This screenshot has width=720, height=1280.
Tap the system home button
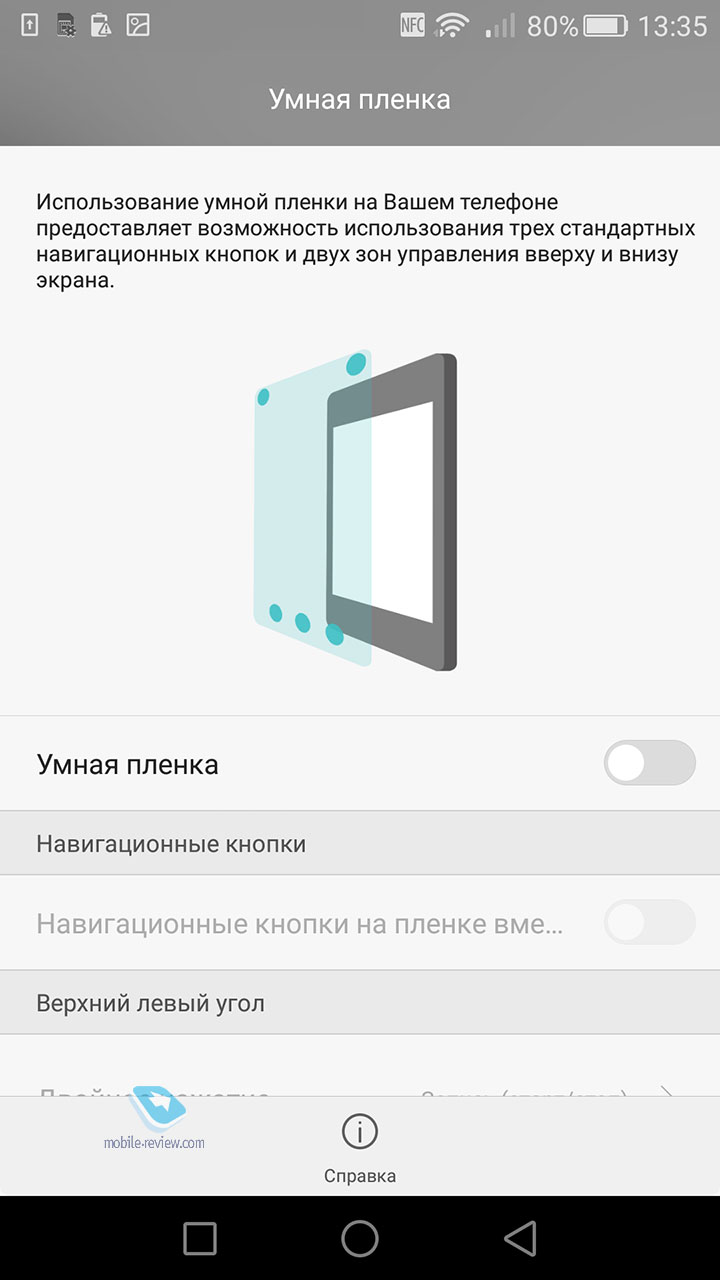point(360,1238)
